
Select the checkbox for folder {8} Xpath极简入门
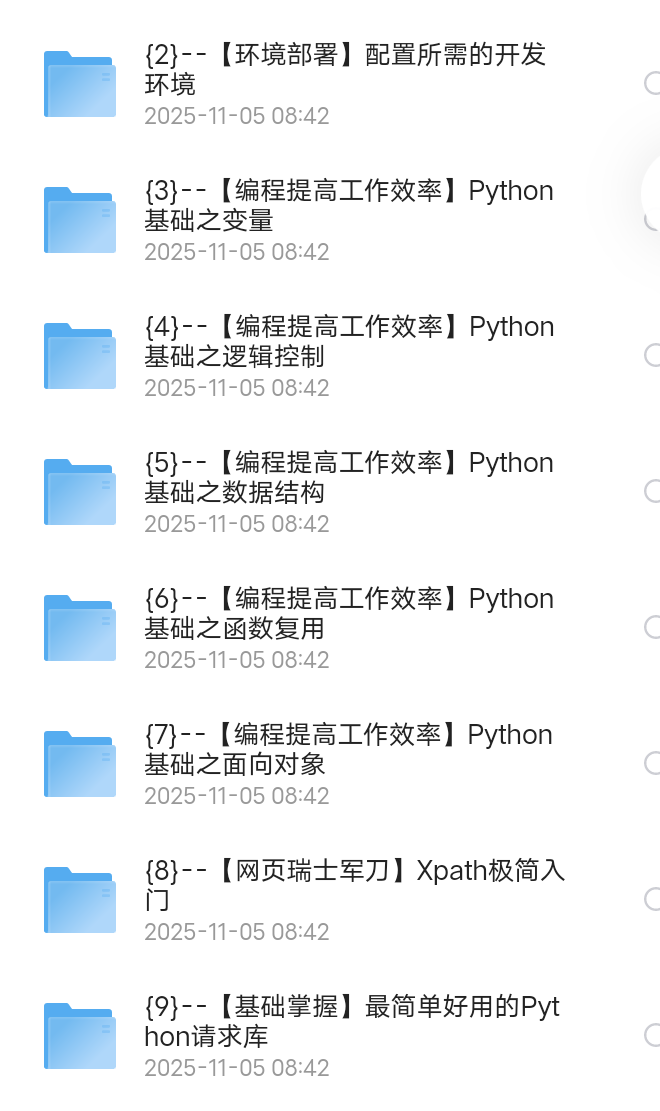pos(654,899)
